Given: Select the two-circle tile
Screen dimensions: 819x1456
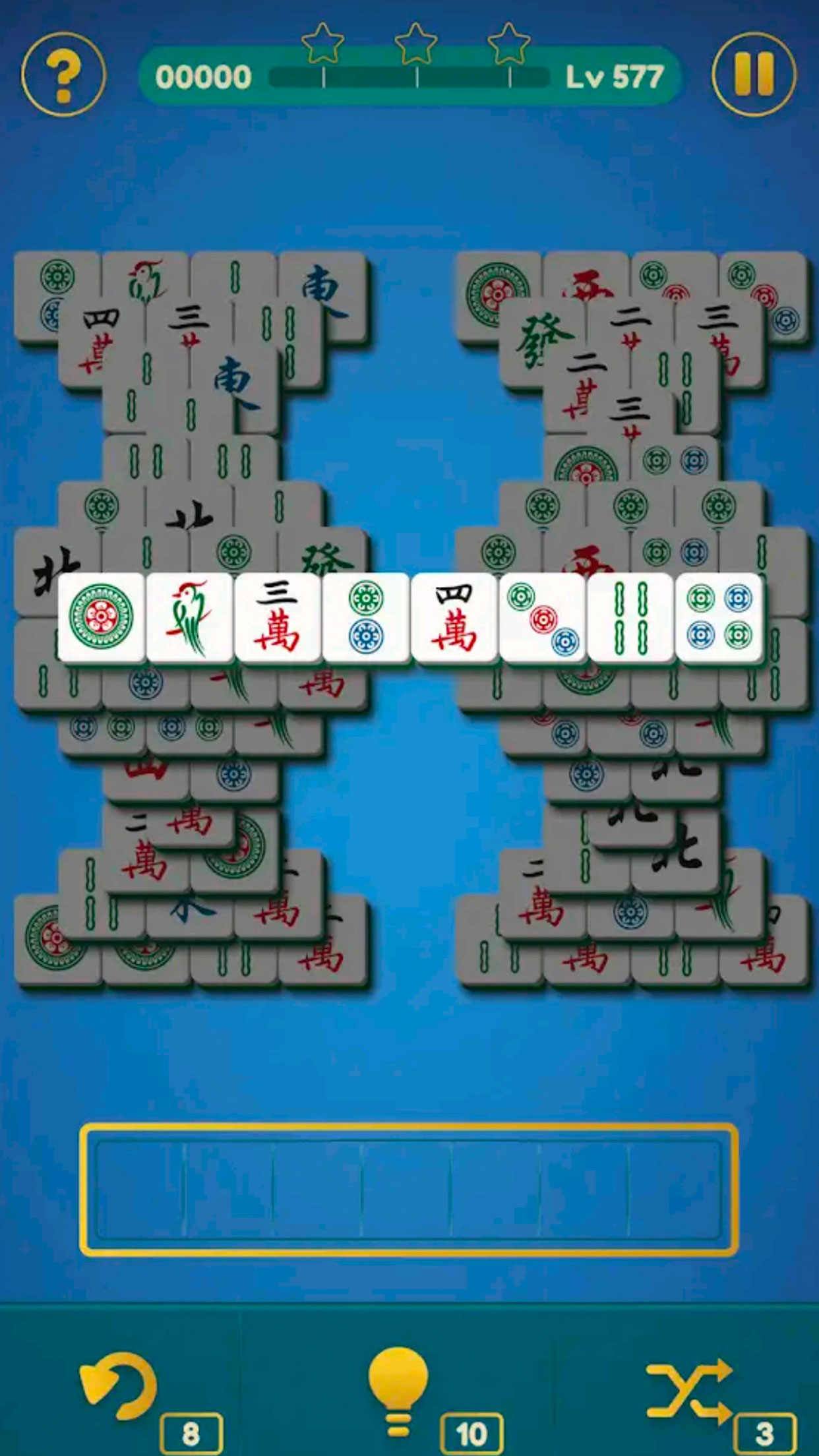Looking at the screenshot, I should pyautogui.click(x=366, y=617).
